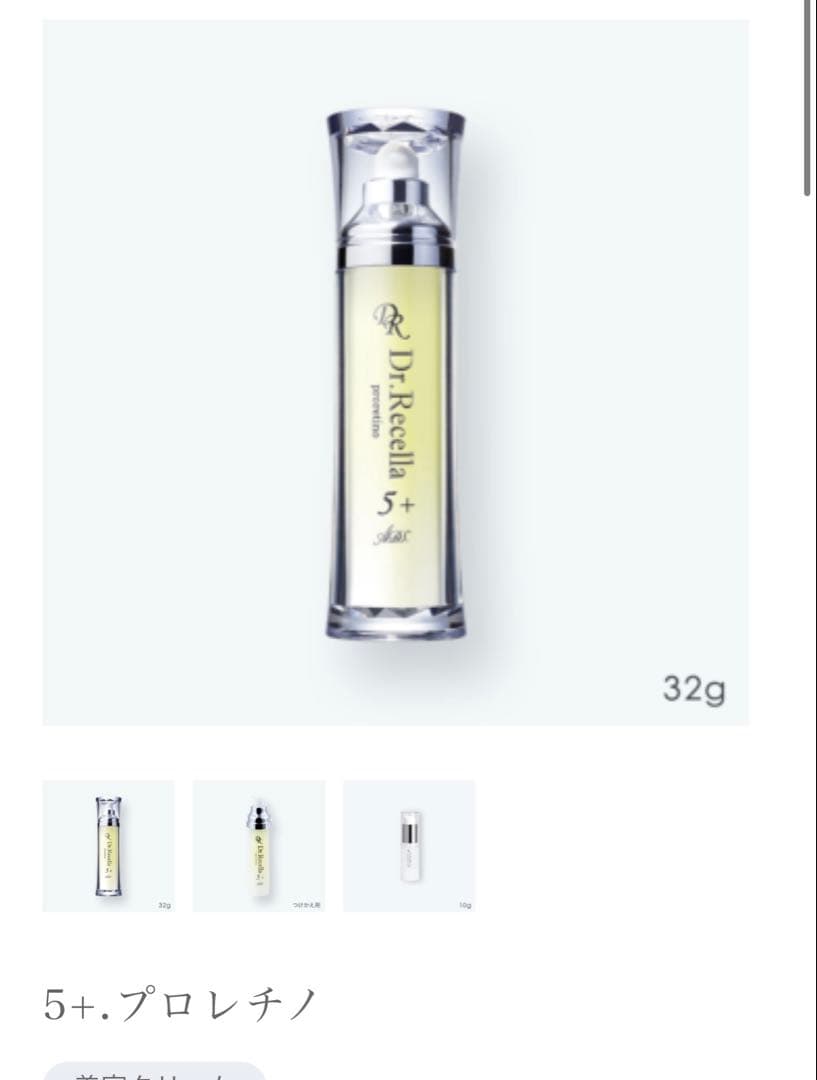
Task: Select the 10g bottle thumbnail
Action: tap(409, 846)
